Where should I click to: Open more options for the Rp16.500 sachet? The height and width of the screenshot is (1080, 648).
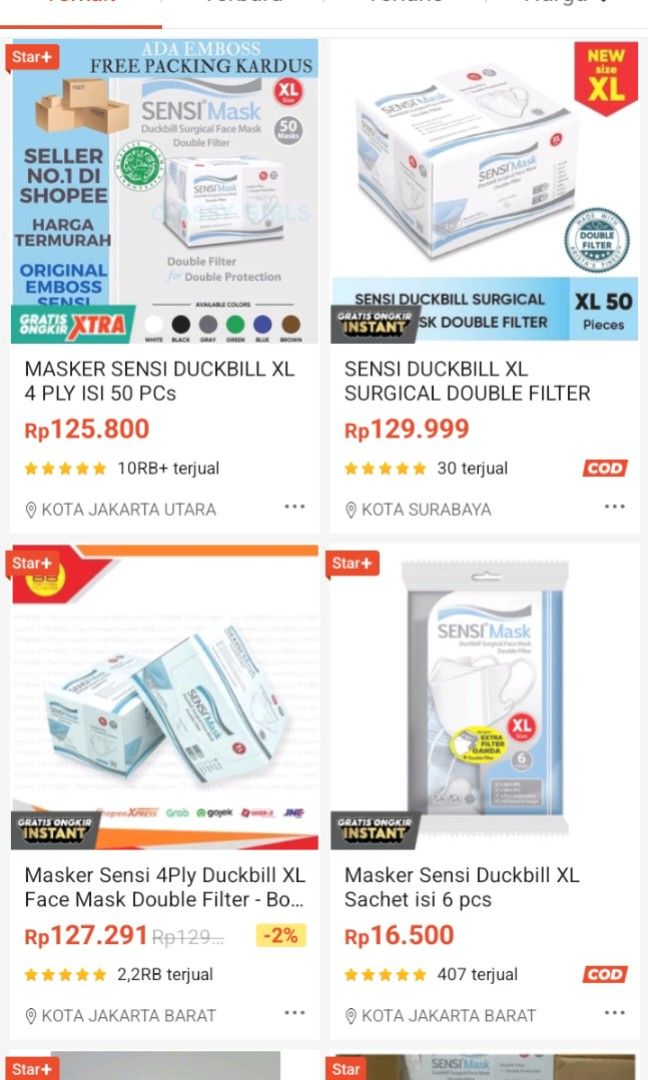point(614,1013)
